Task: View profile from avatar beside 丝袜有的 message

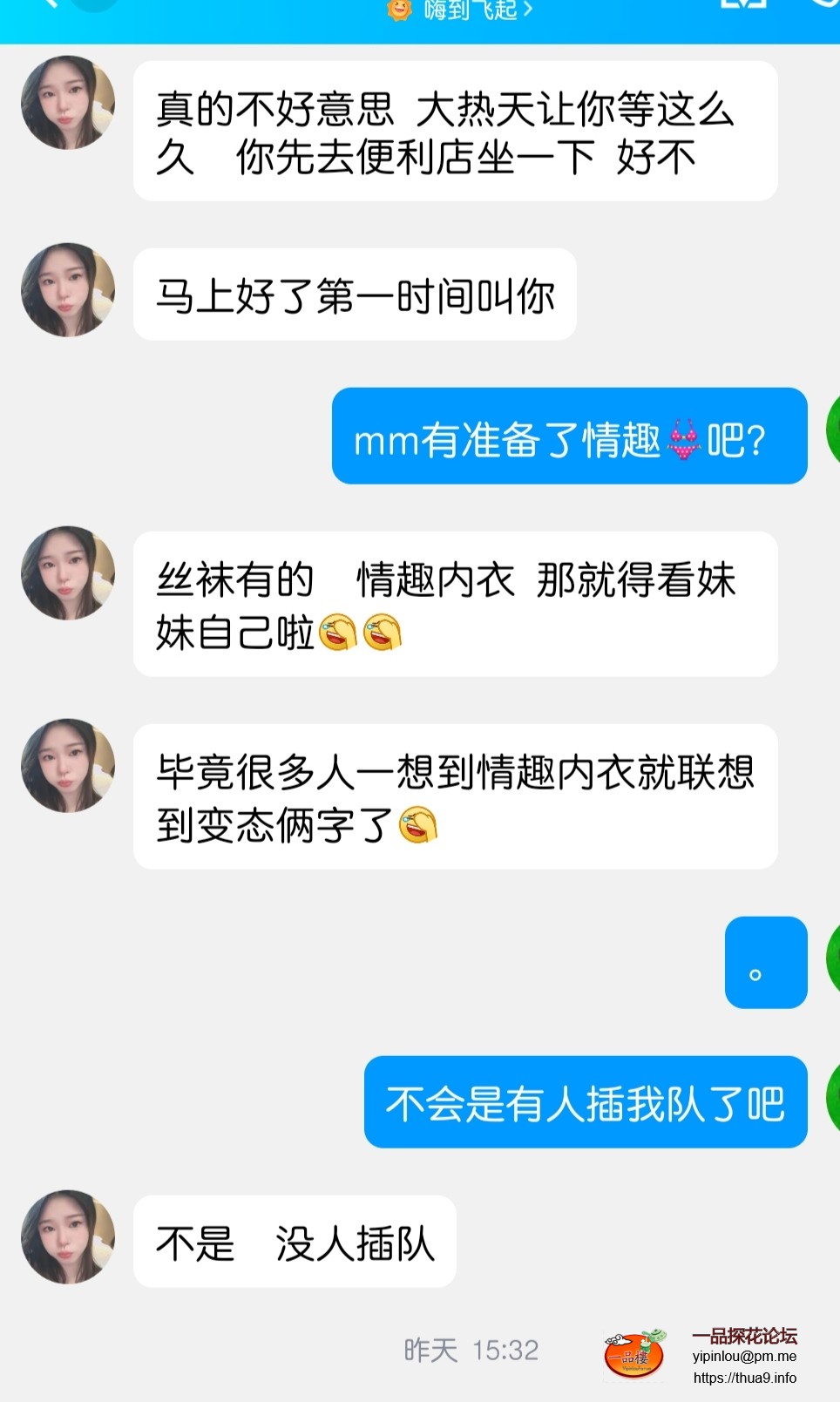Action: [x=68, y=573]
